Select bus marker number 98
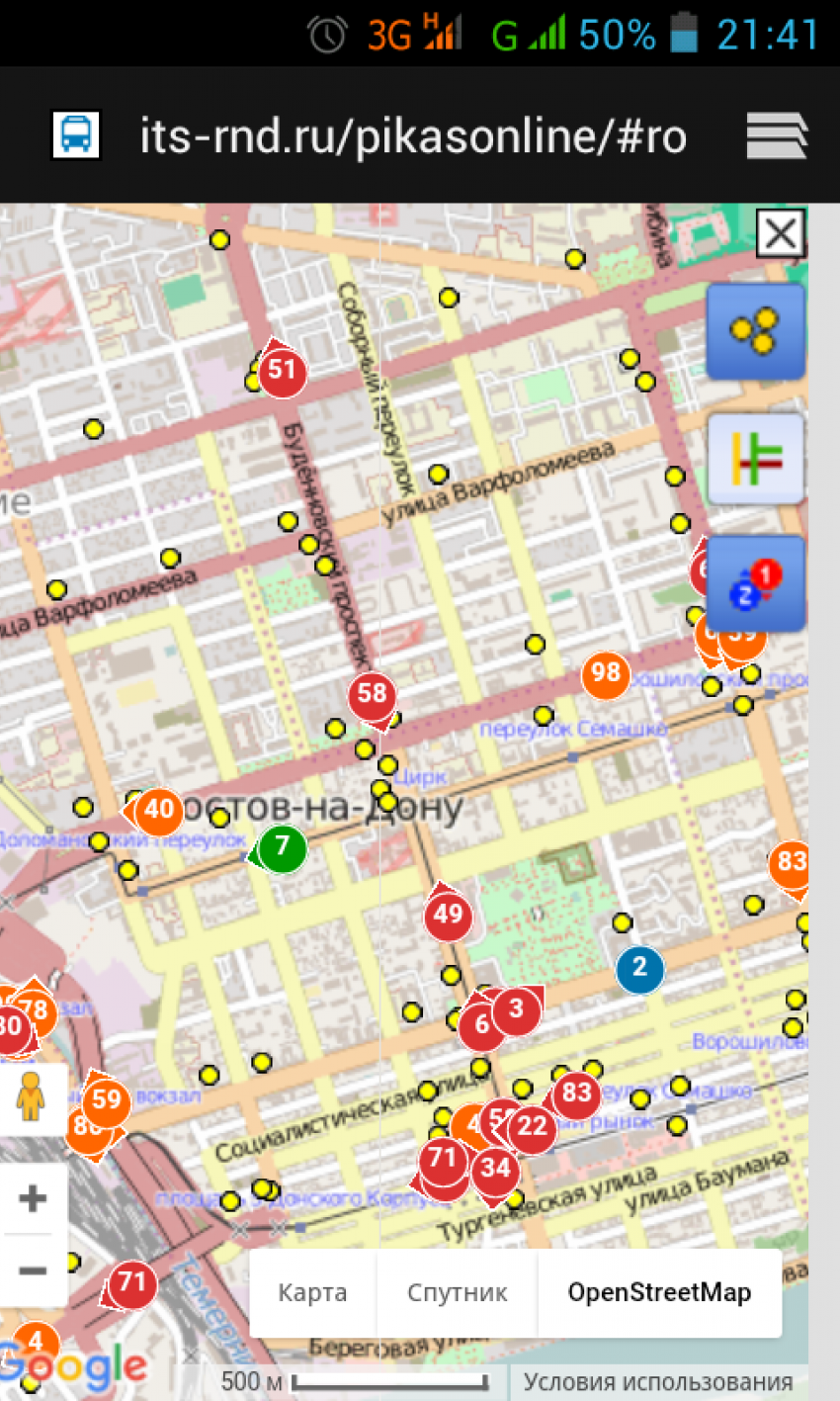Screen dimensions: 840x1401 tap(606, 674)
